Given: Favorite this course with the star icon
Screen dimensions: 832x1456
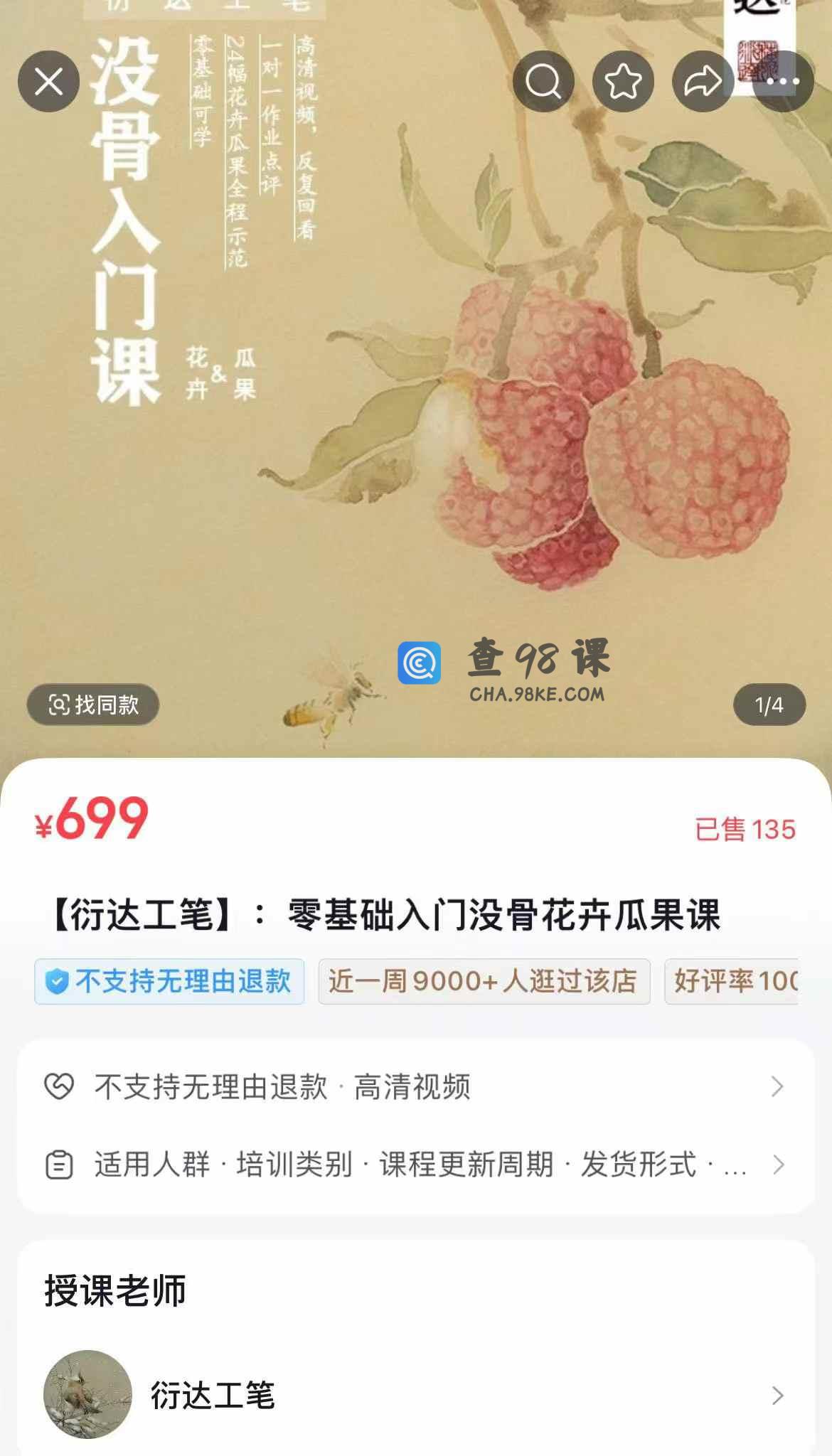Looking at the screenshot, I should click(623, 82).
